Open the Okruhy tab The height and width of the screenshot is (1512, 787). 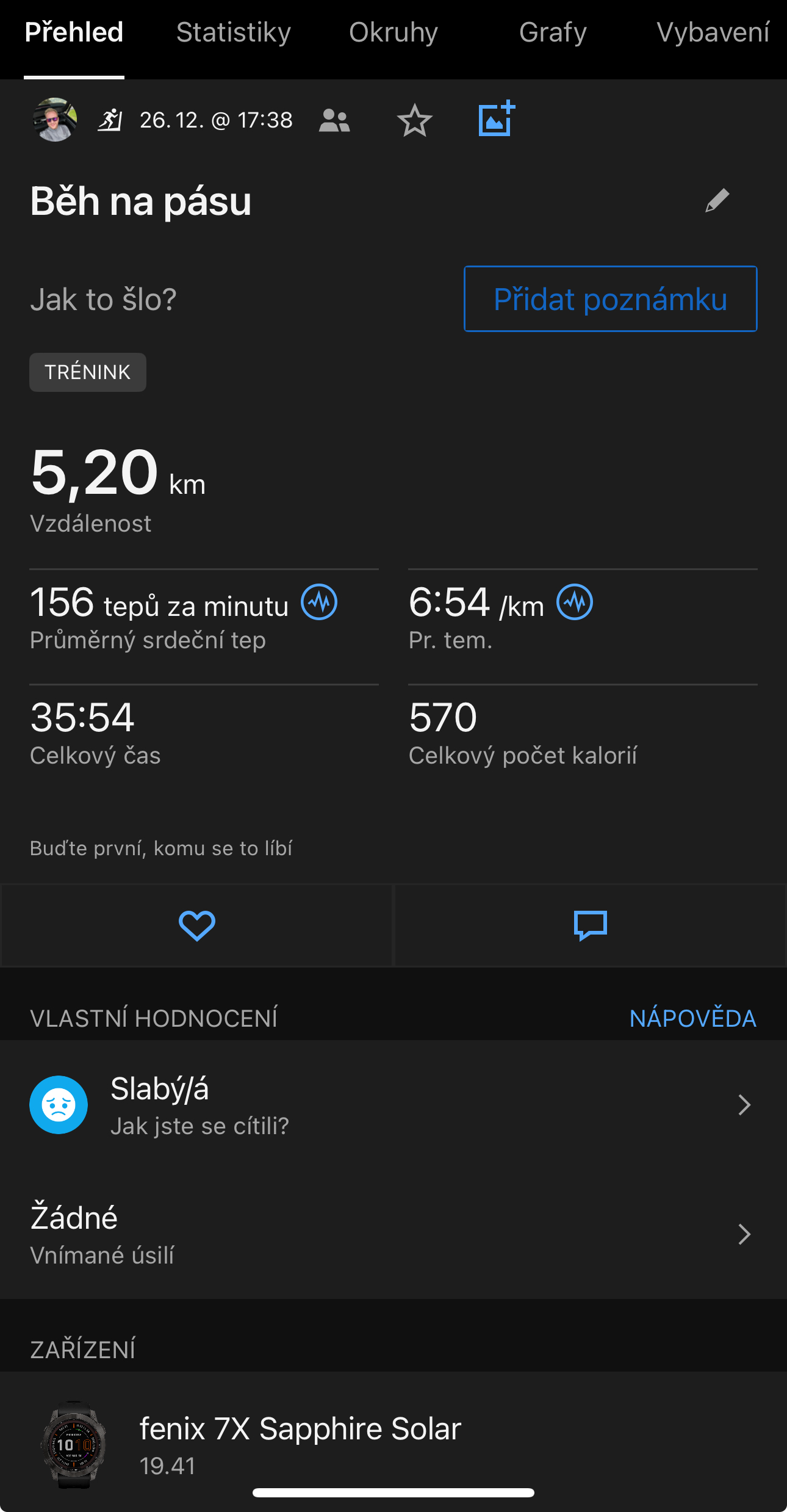pyautogui.click(x=393, y=33)
